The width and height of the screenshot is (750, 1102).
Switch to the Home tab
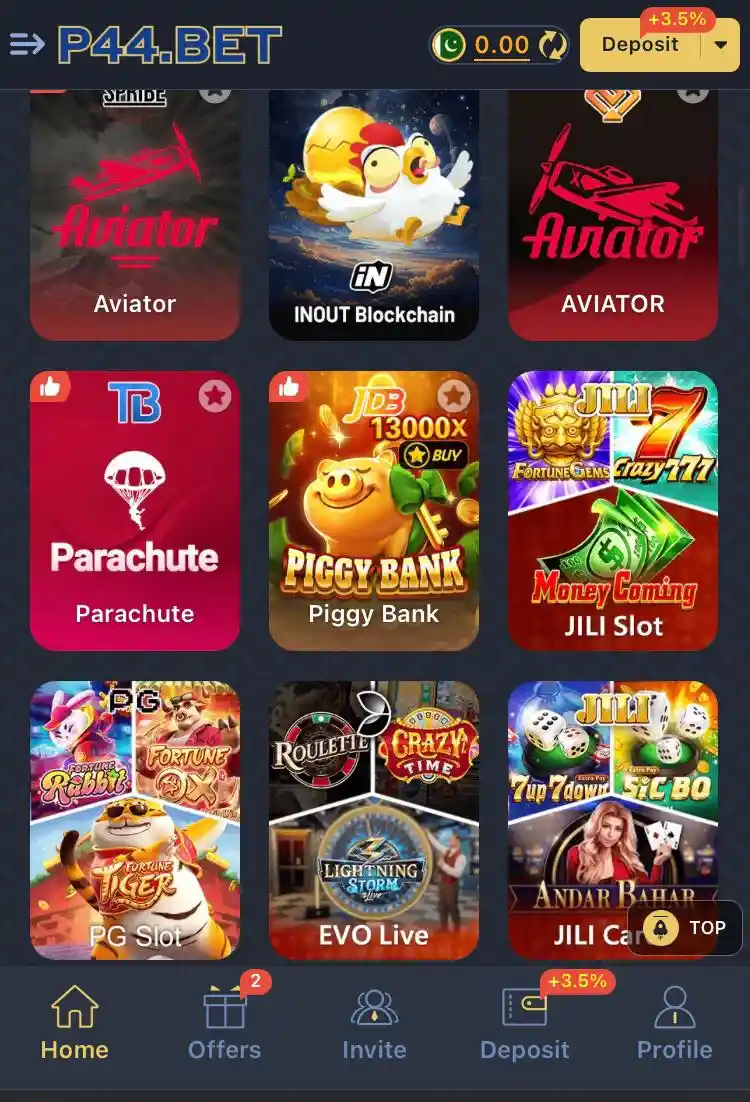tap(75, 1022)
